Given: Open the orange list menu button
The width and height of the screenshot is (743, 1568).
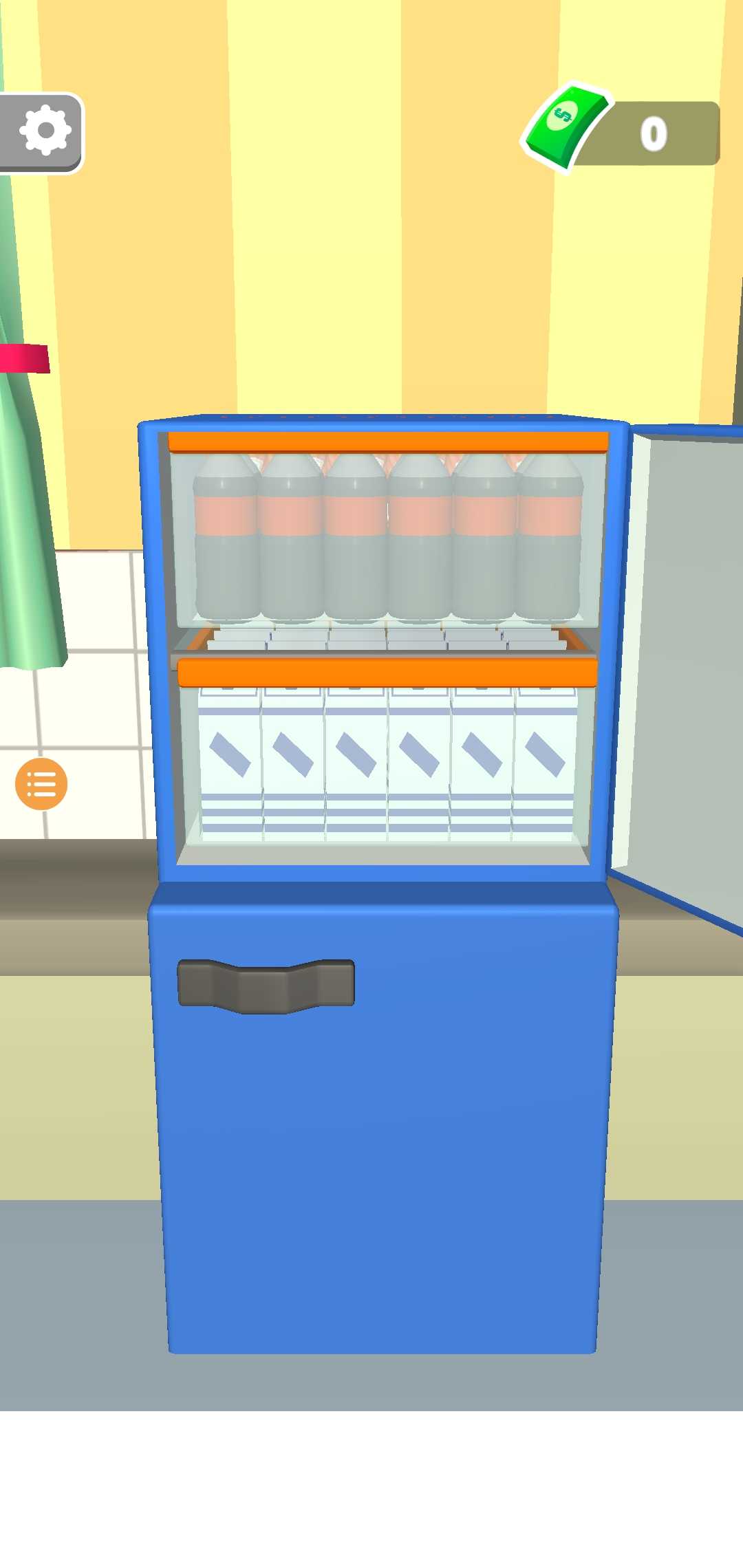Looking at the screenshot, I should pyautogui.click(x=41, y=784).
